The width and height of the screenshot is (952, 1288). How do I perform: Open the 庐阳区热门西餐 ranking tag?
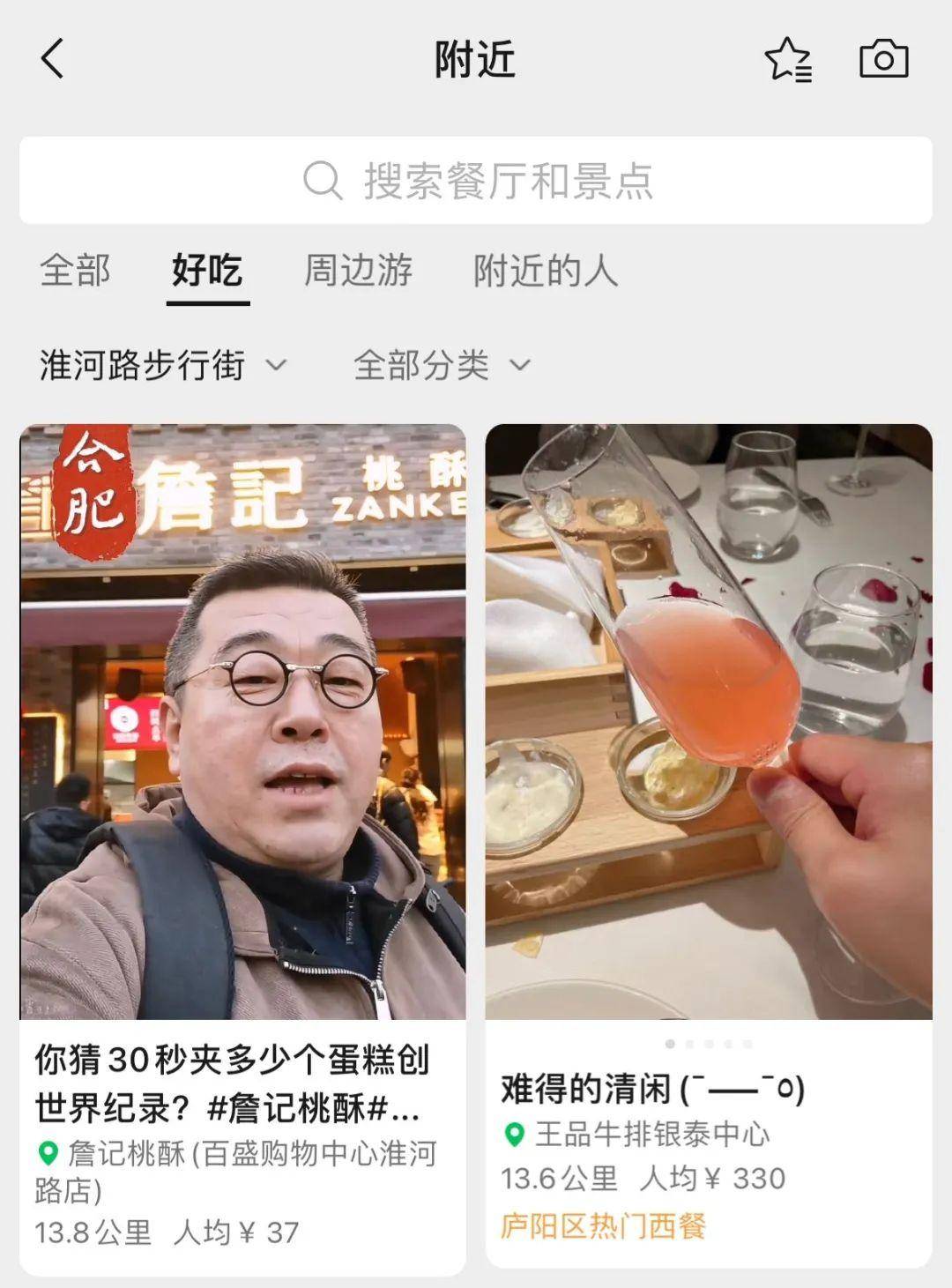click(604, 1225)
